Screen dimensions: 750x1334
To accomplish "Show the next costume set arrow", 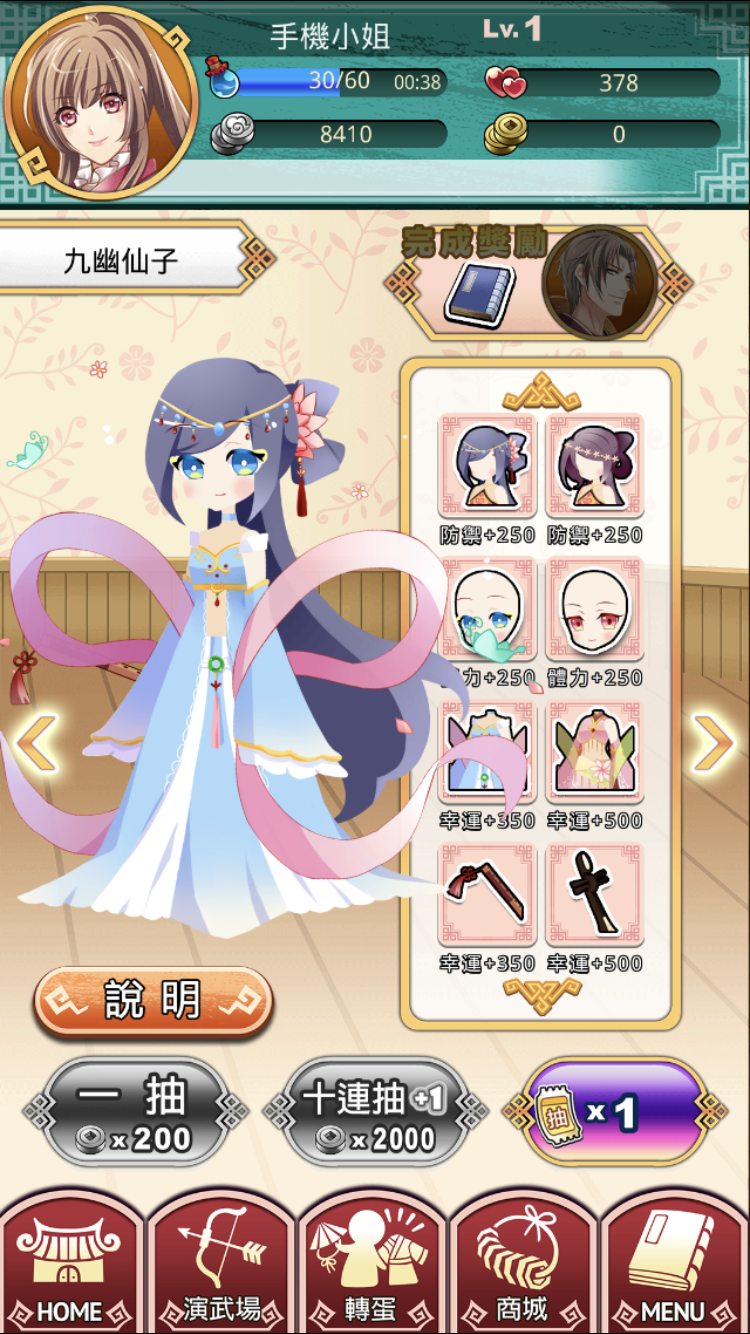I will point(713,742).
